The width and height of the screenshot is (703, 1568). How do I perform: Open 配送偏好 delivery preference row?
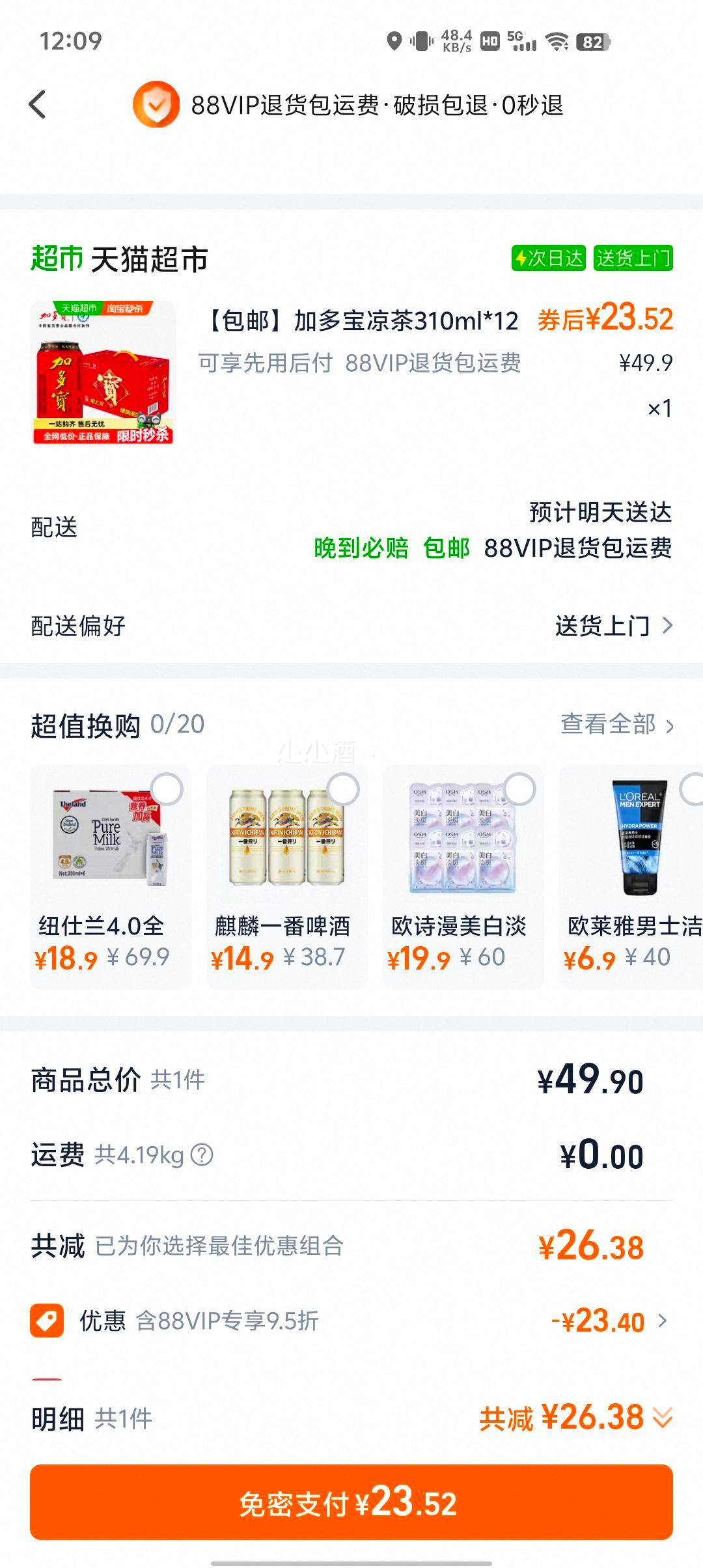click(x=351, y=626)
